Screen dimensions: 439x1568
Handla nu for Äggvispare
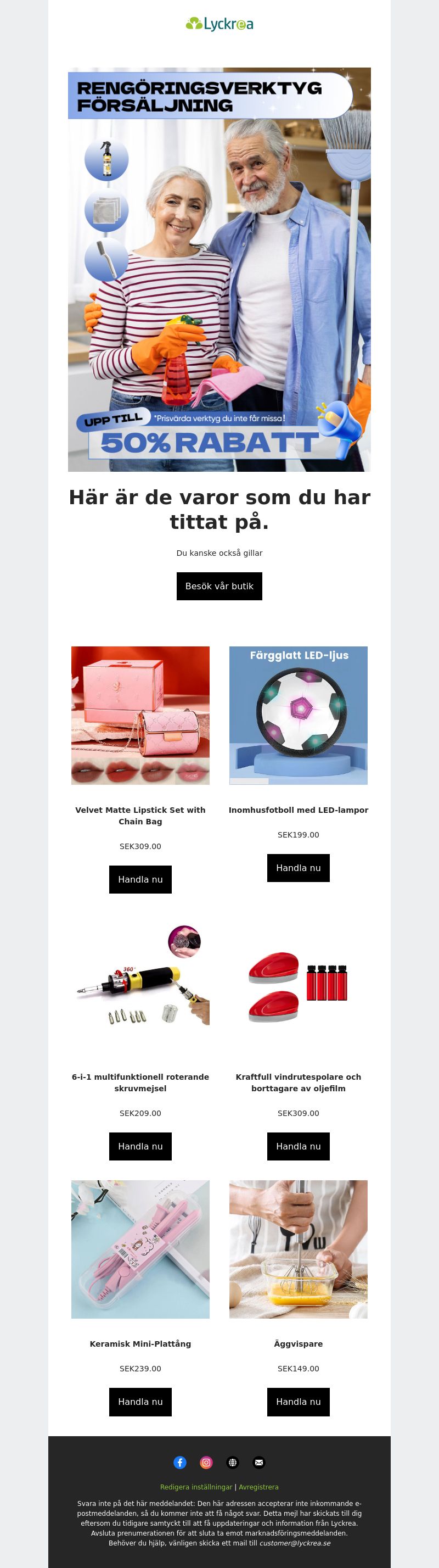pos(298,1400)
